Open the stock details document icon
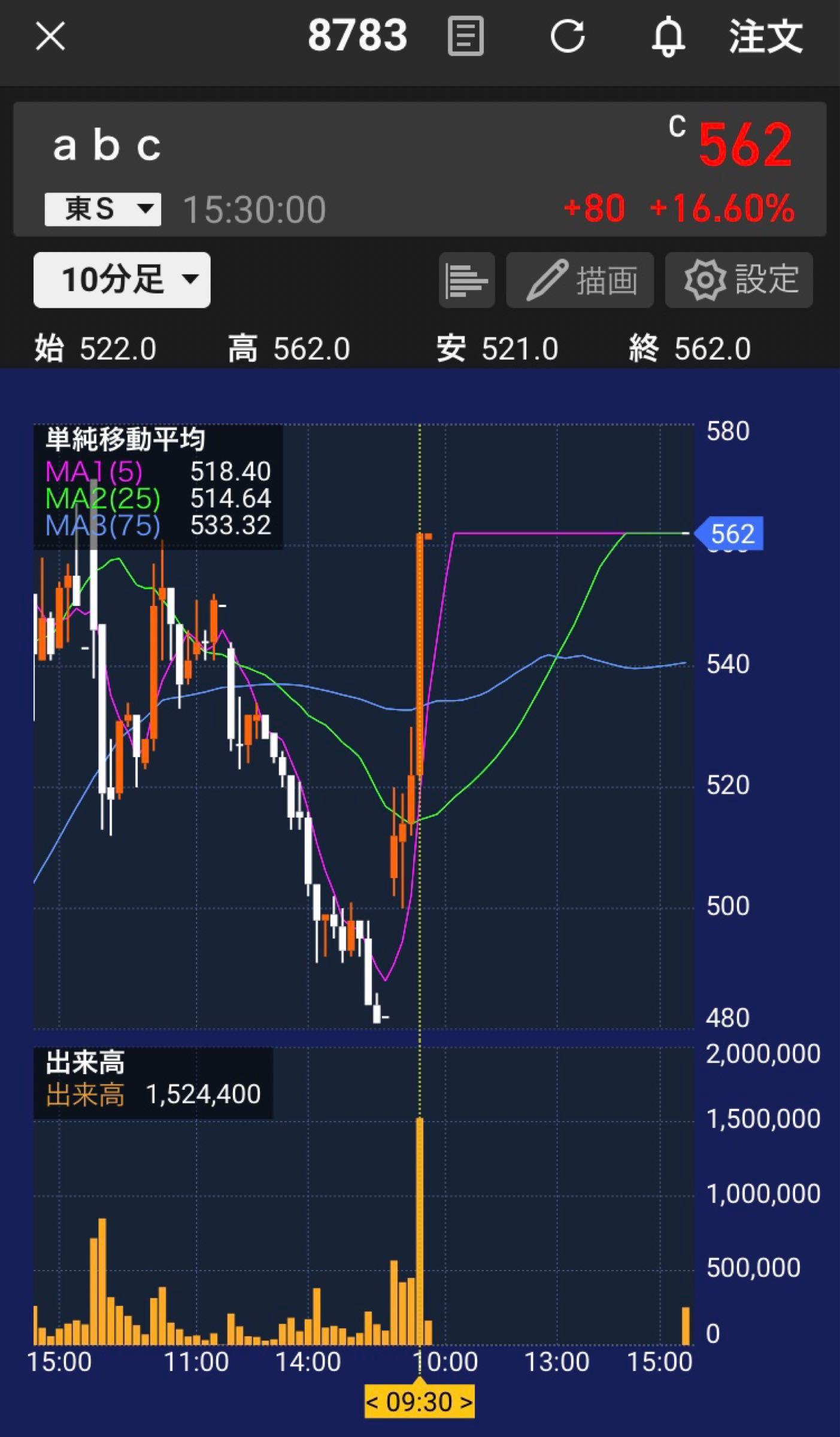 [x=465, y=36]
